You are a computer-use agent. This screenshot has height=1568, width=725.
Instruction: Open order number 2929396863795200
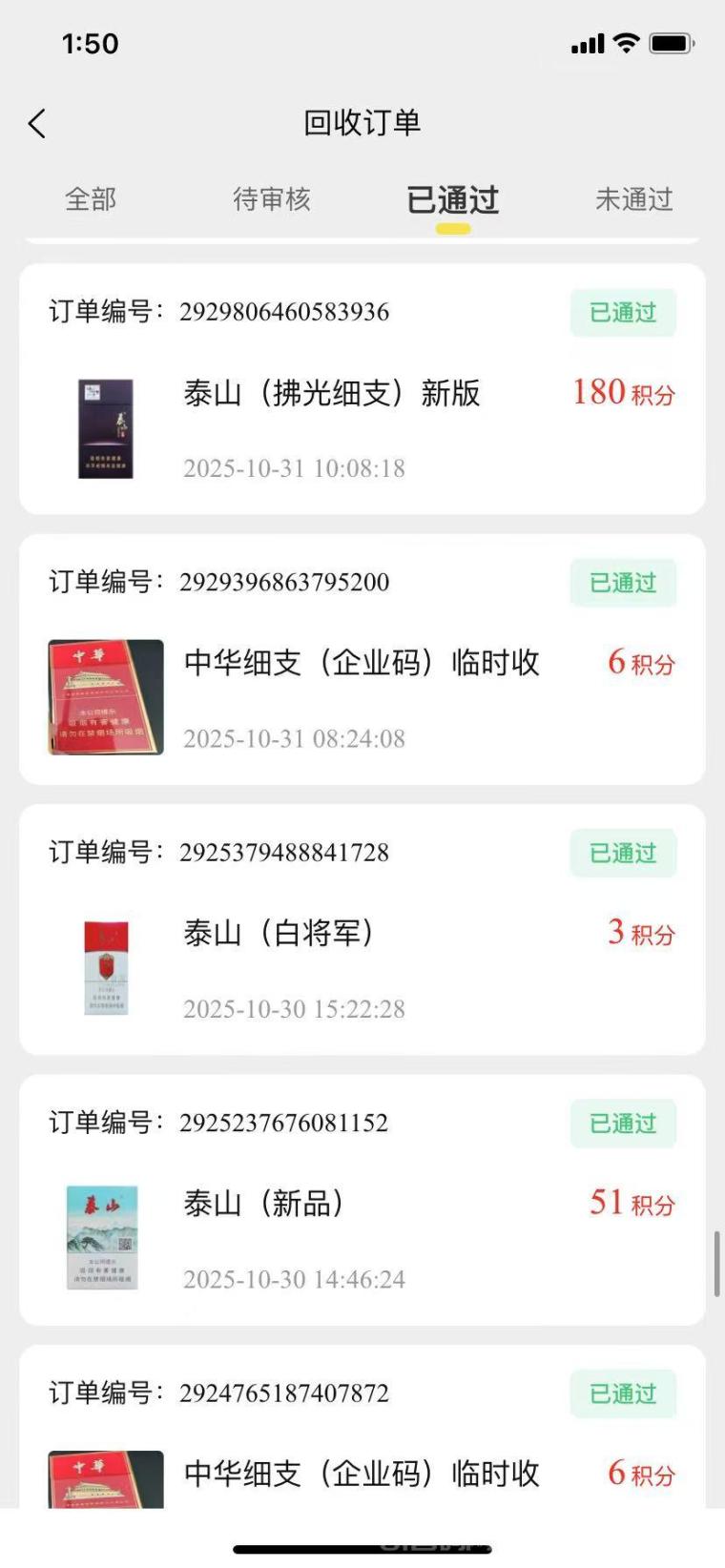point(362,660)
